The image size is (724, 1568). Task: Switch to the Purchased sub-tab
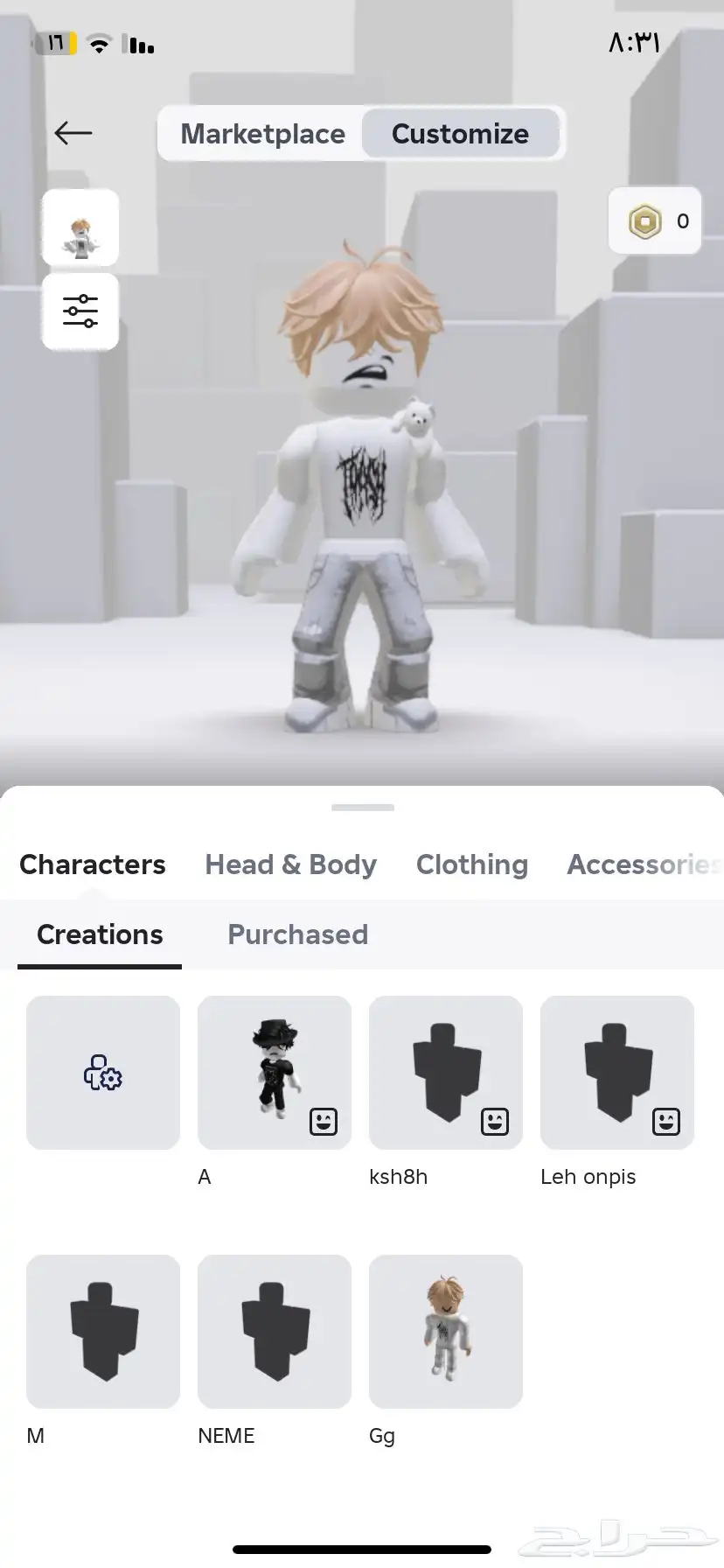297,934
